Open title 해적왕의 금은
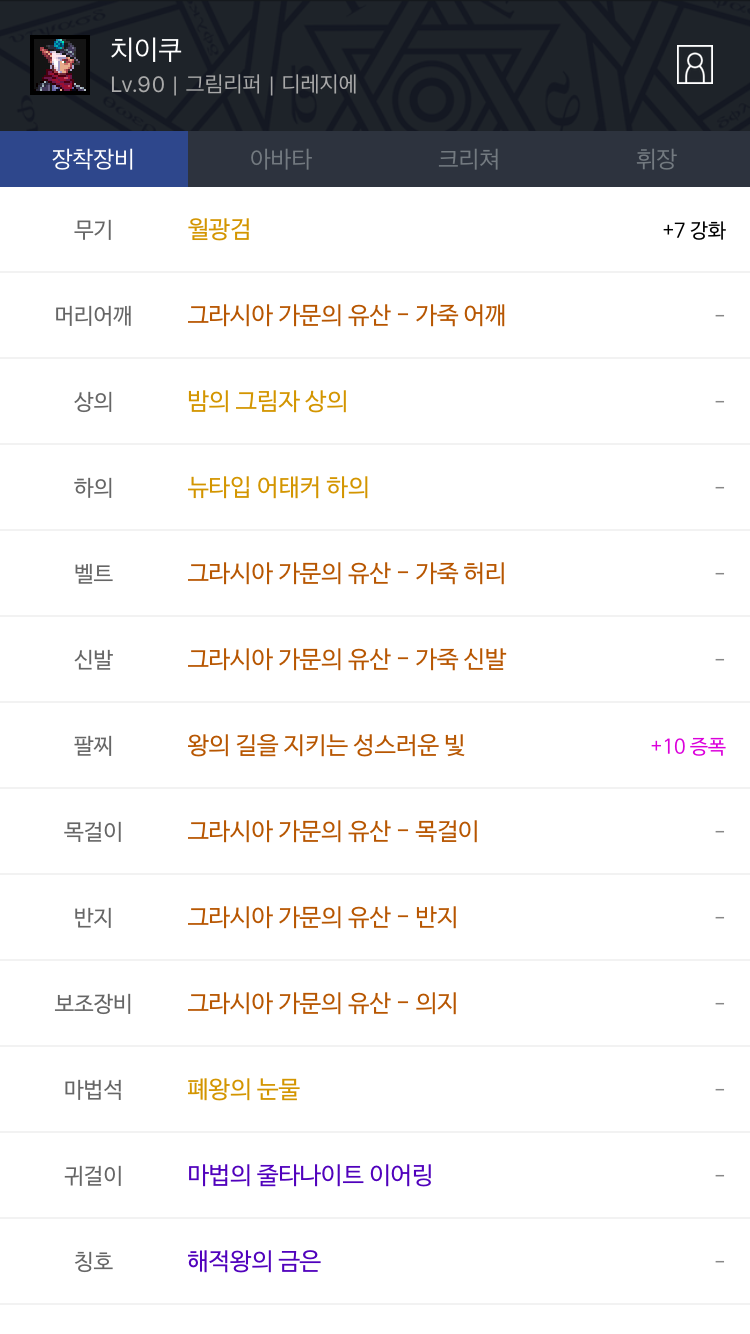The image size is (750, 1334). pyautogui.click(x=254, y=1261)
